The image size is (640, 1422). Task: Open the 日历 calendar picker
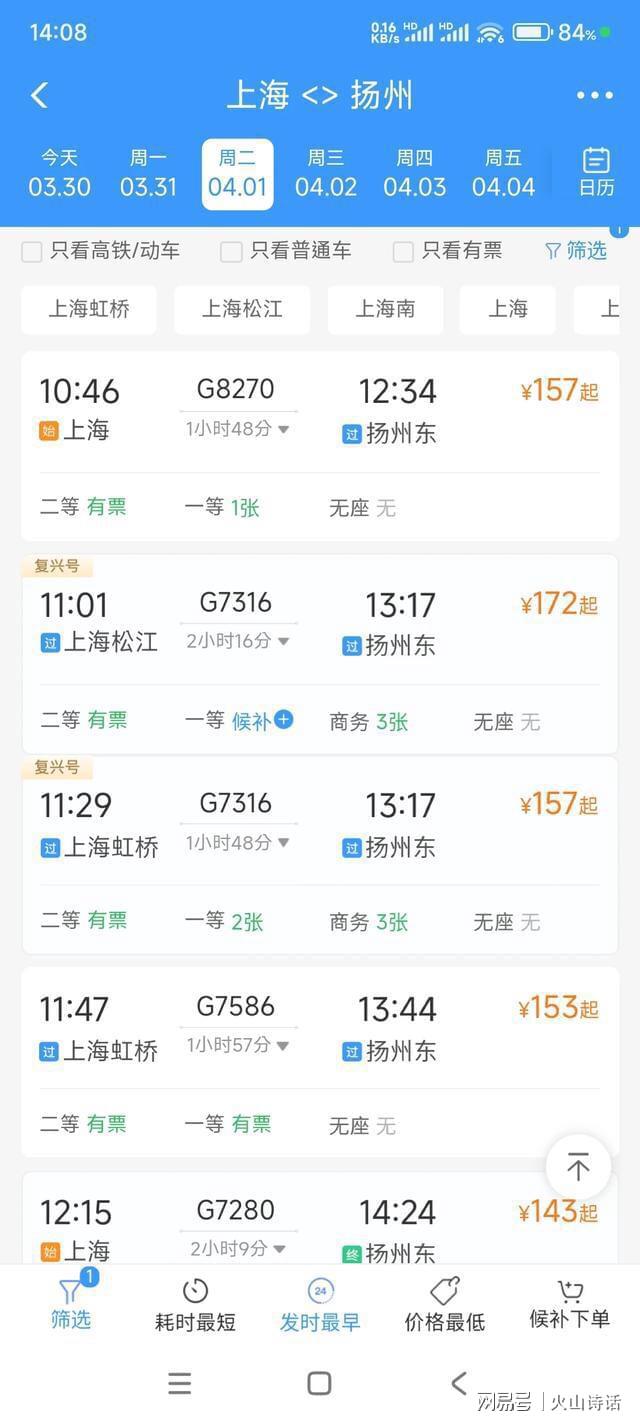(x=596, y=172)
